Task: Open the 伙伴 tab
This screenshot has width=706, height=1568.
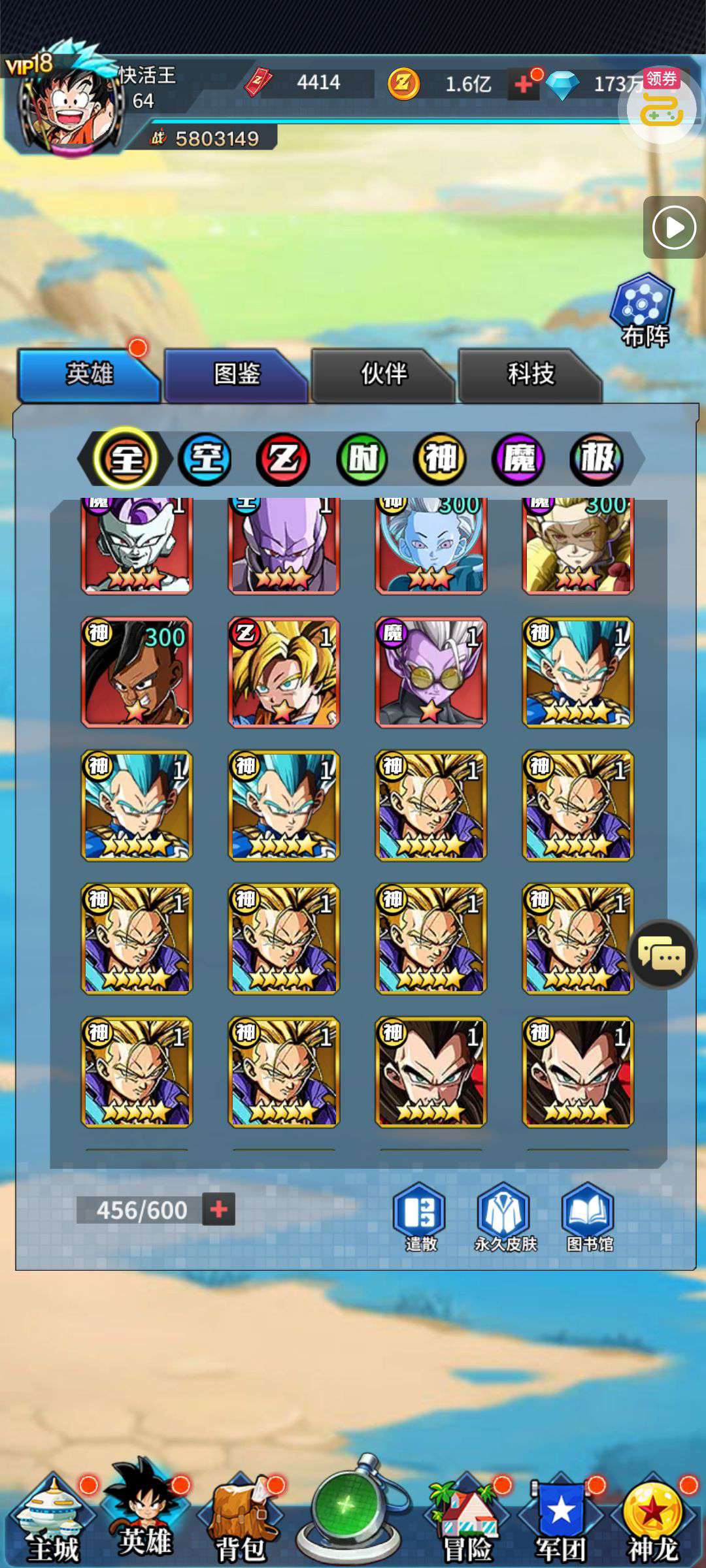Action: [382, 375]
